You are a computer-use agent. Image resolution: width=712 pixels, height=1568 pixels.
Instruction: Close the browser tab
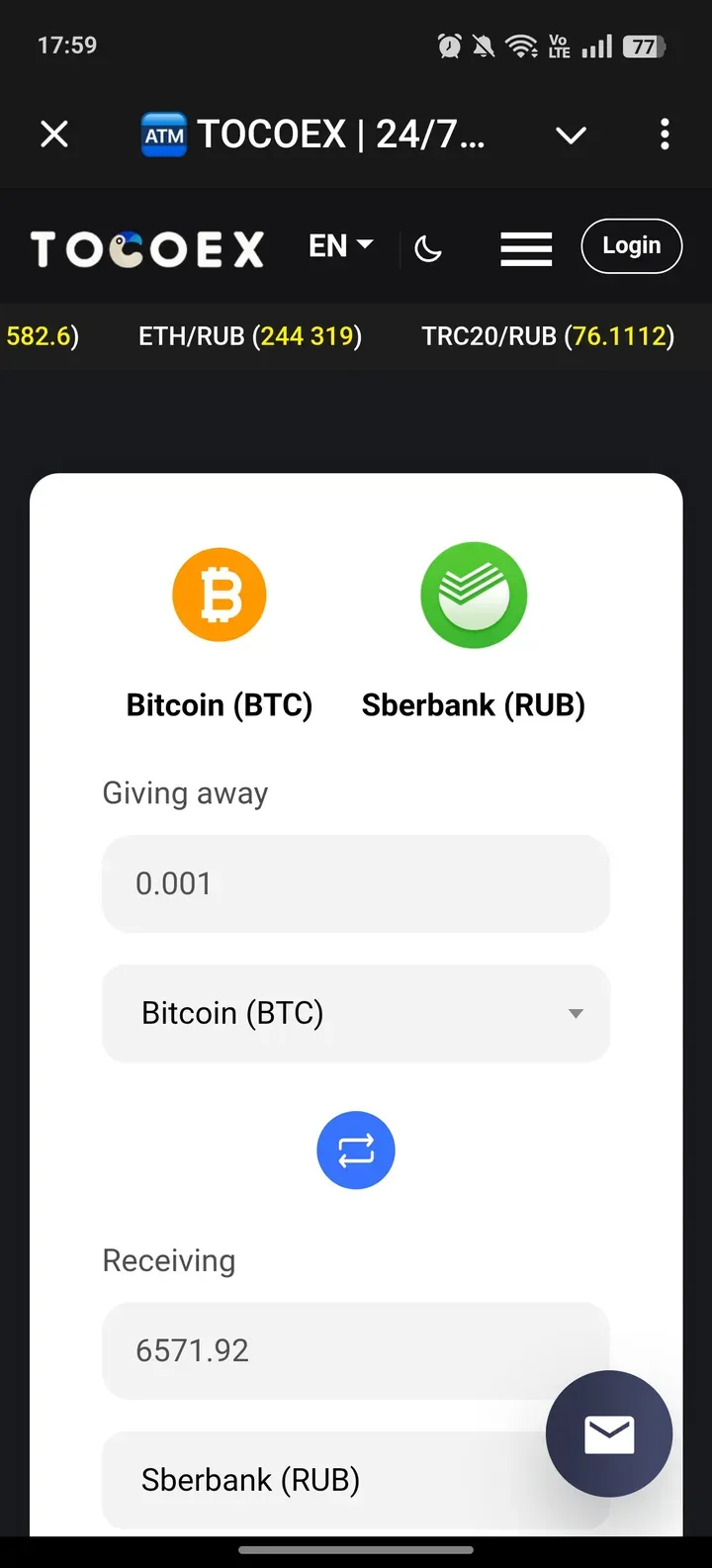coord(54,134)
